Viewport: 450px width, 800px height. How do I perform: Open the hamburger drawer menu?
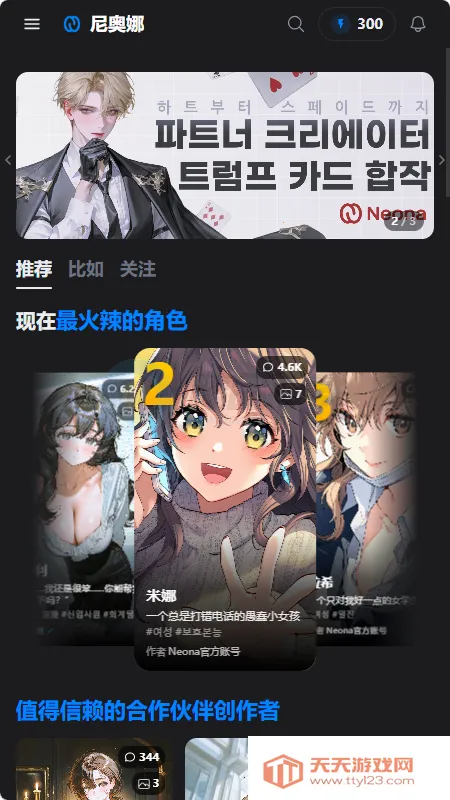pyautogui.click(x=32, y=24)
